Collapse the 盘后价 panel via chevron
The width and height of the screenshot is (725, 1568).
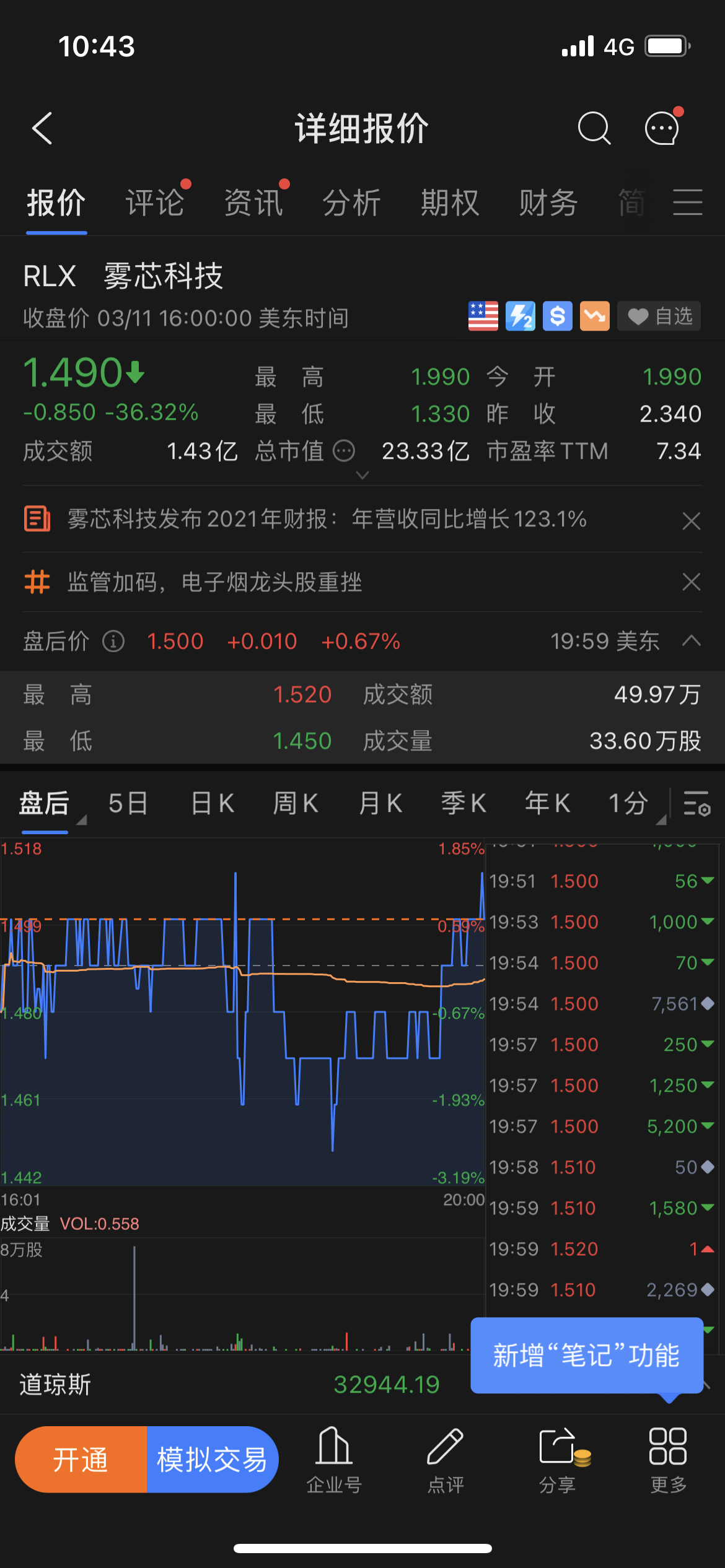692,642
